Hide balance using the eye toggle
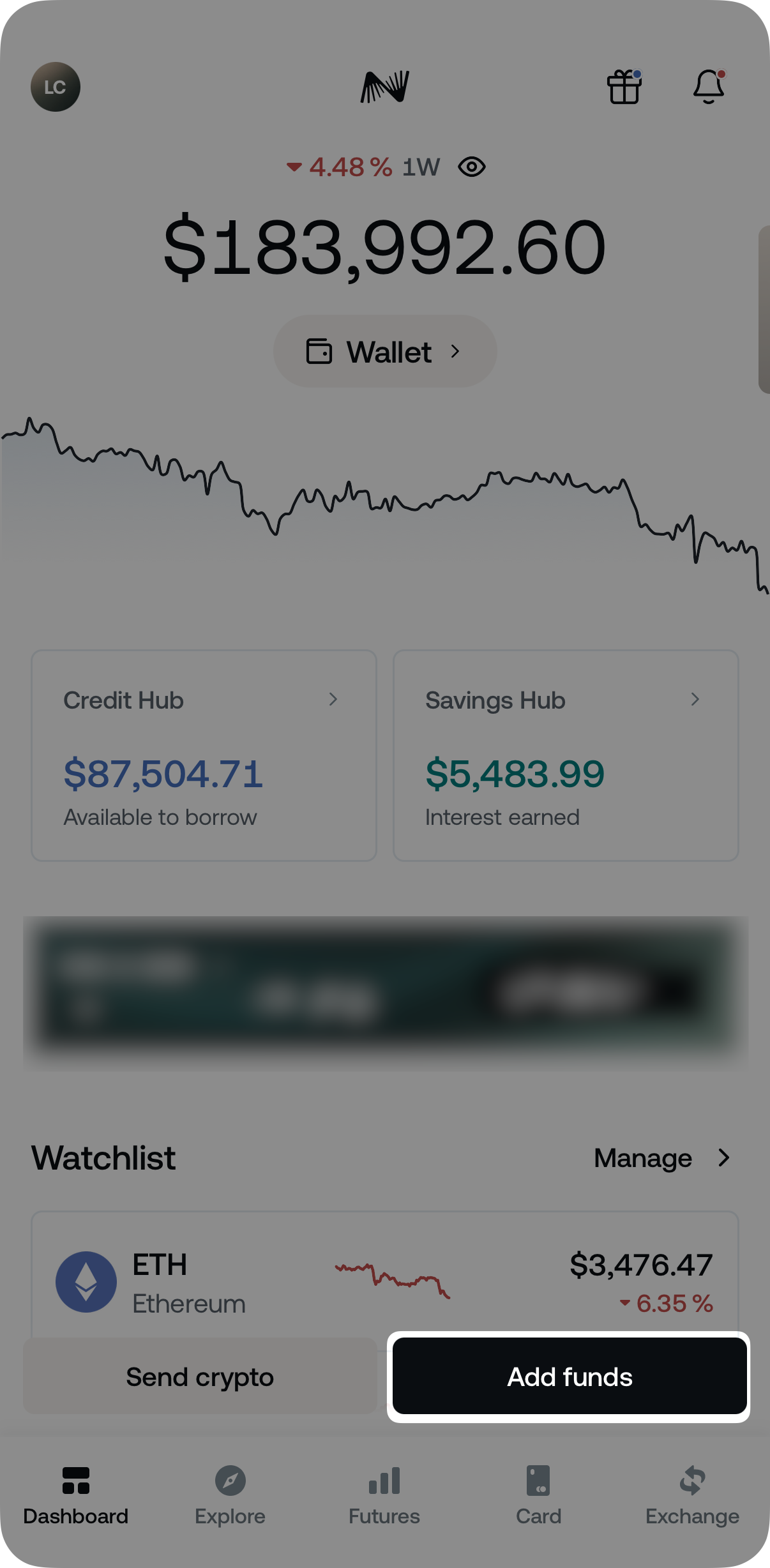The image size is (770, 1568). (x=471, y=166)
